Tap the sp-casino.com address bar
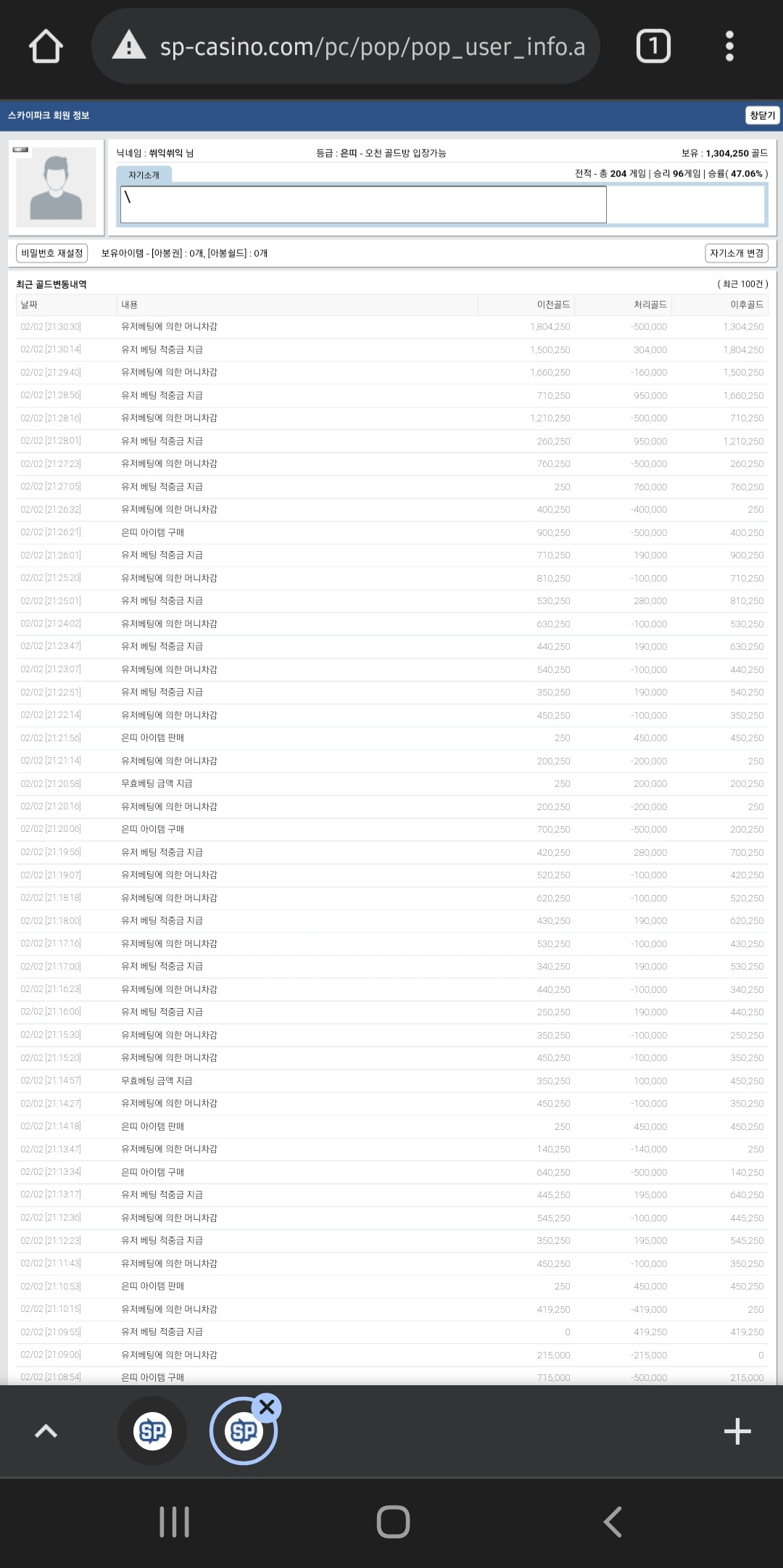This screenshot has height=1568, width=783. [346, 46]
